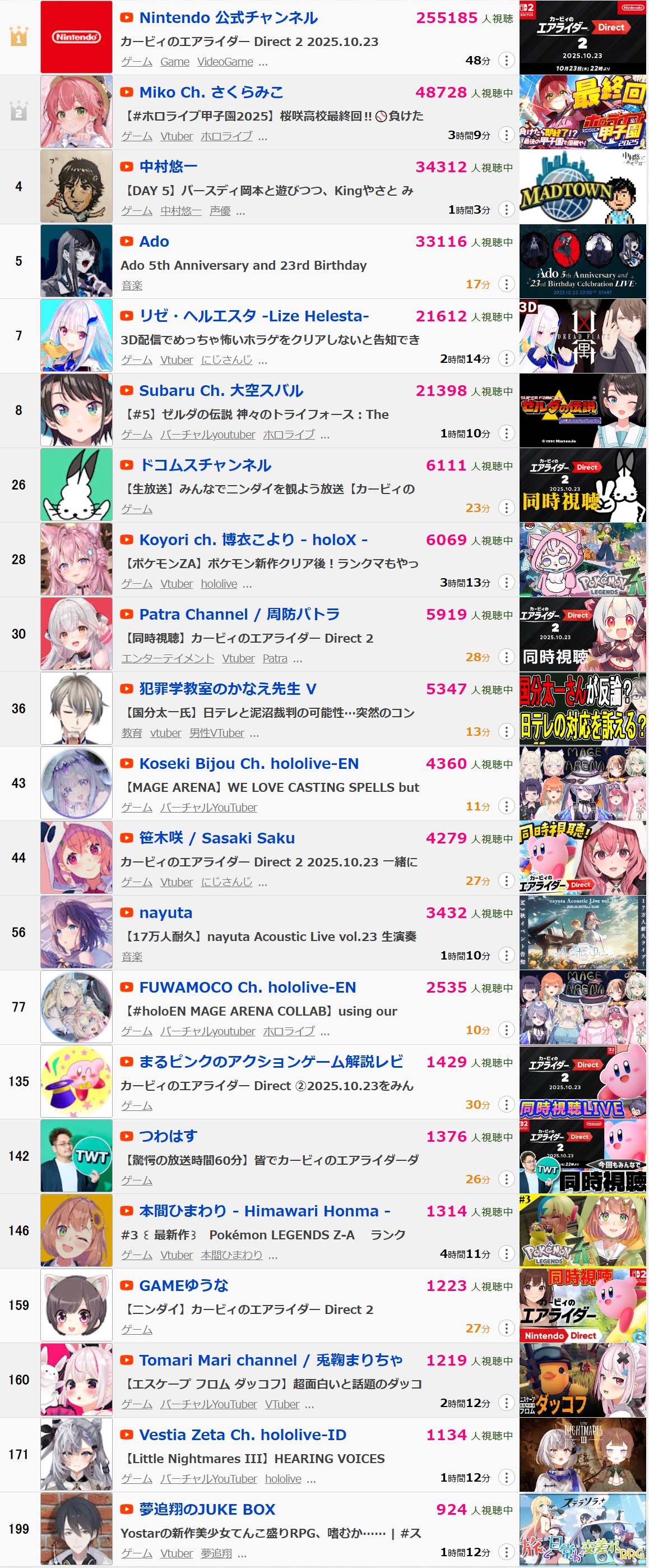Open the MADTOWN stream thumbnail by 中村悠一
Image resolution: width=649 pixels, height=1568 pixels.
coord(582,187)
